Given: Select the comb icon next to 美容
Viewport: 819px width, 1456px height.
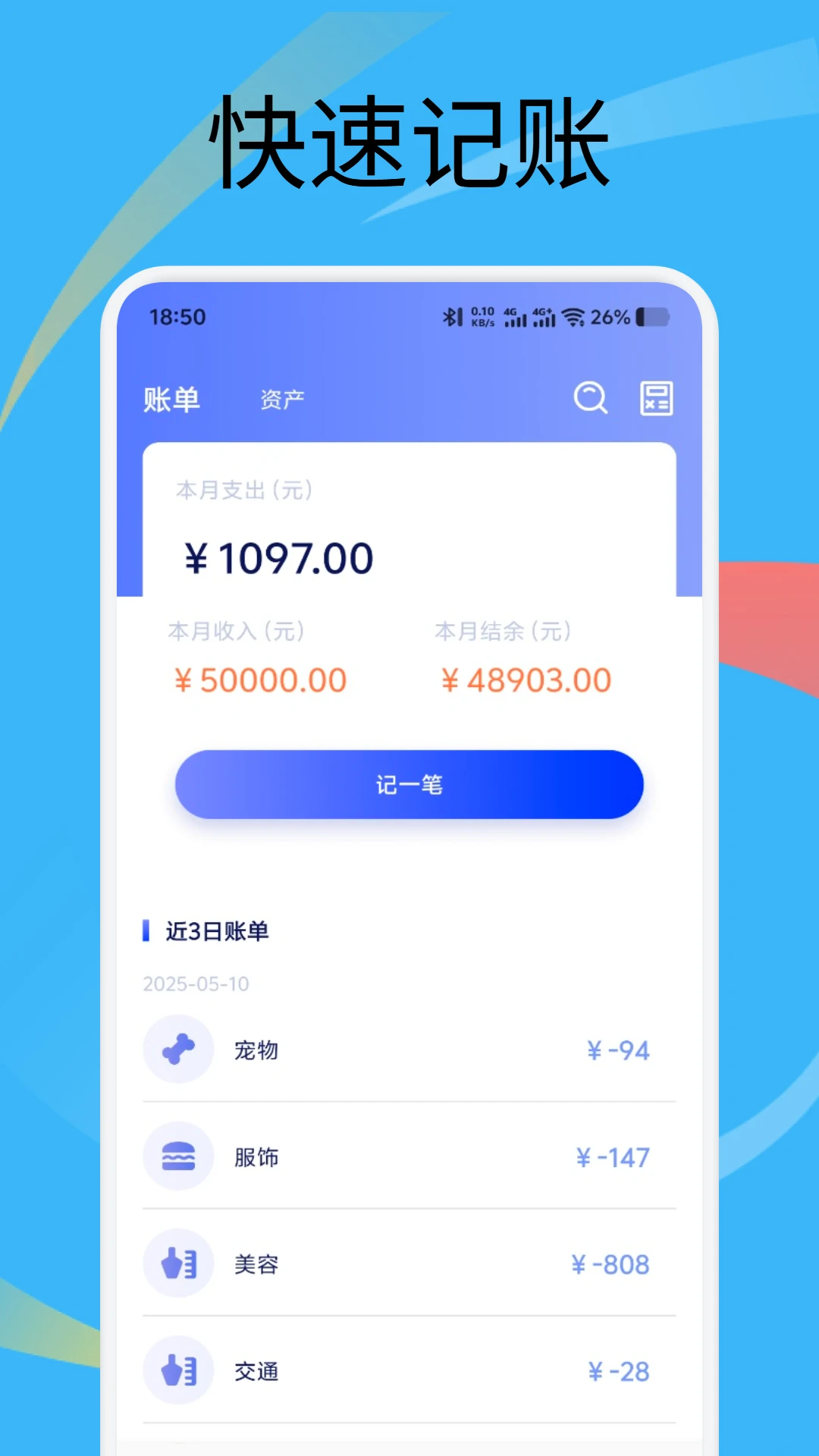Looking at the screenshot, I should click(x=178, y=1264).
